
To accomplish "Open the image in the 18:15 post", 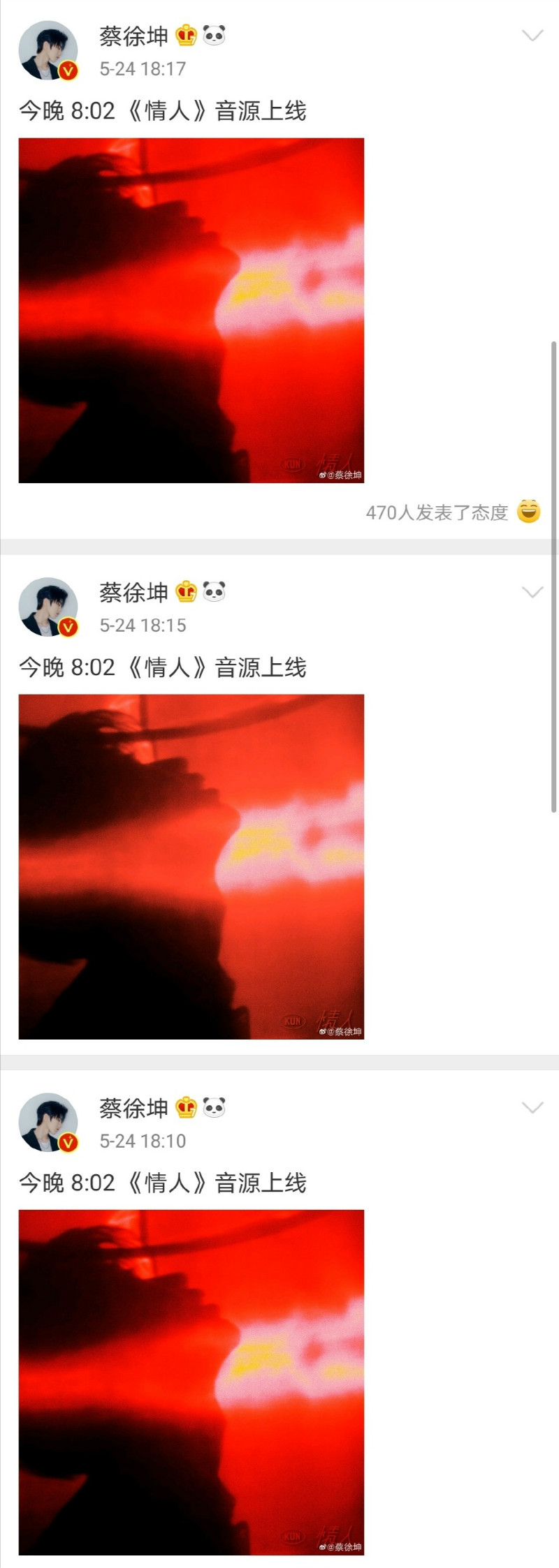I will click(191, 866).
